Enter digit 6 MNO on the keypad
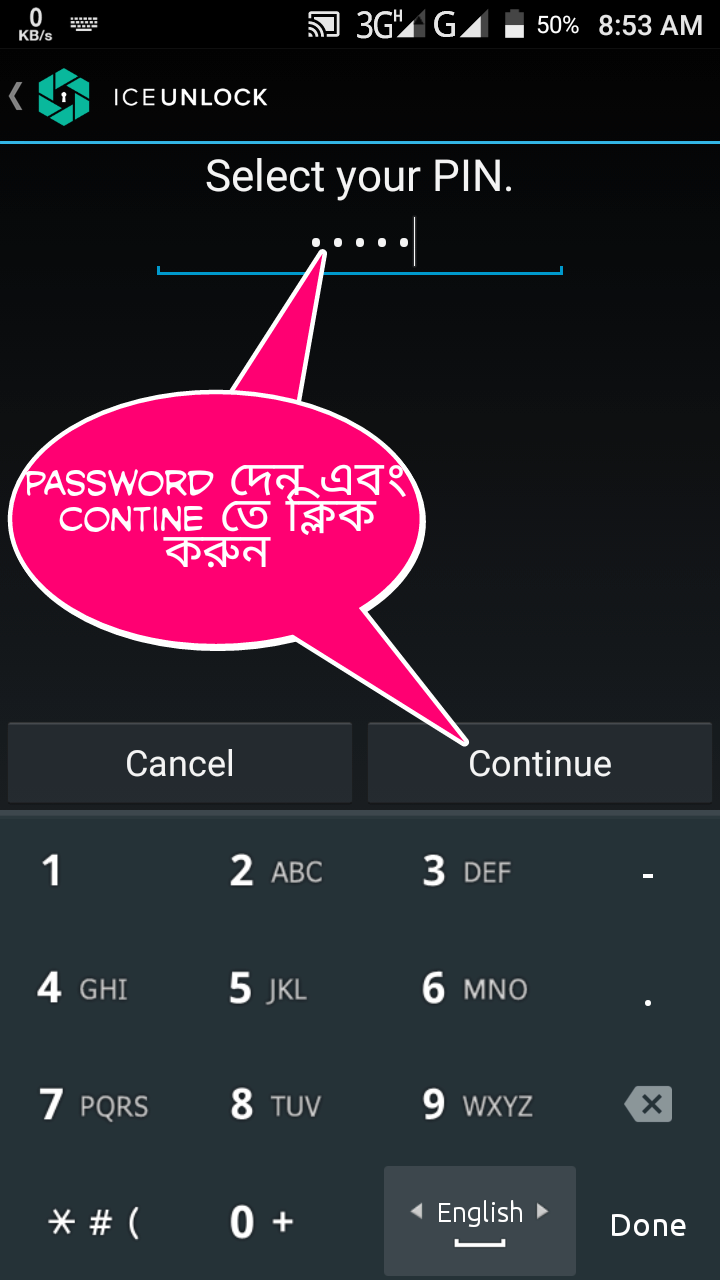 (x=474, y=989)
